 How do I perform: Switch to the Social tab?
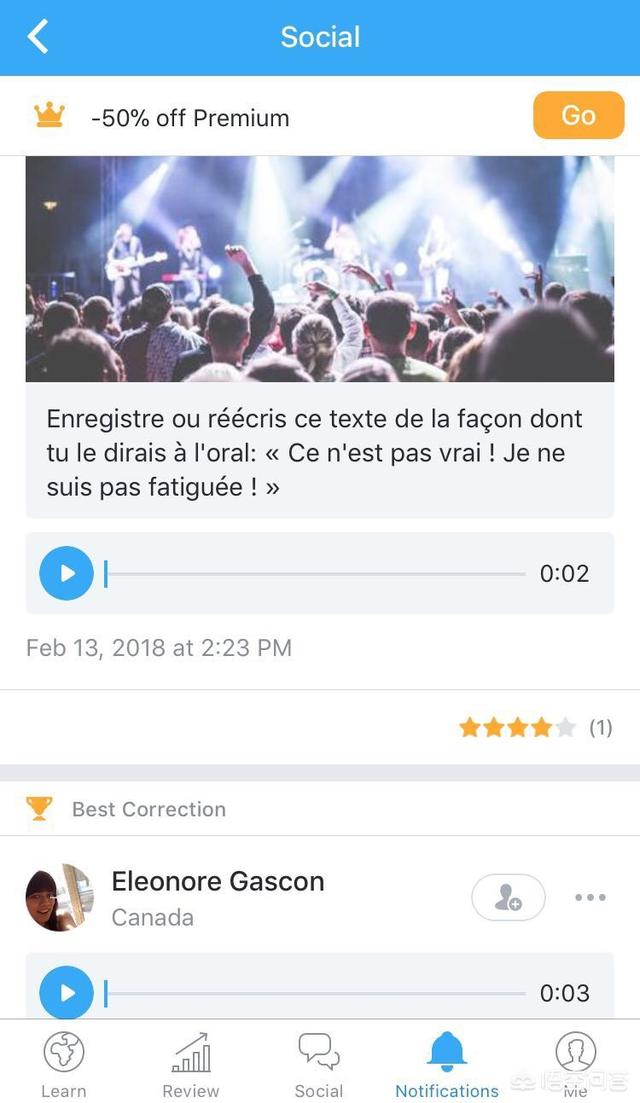click(318, 1064)
